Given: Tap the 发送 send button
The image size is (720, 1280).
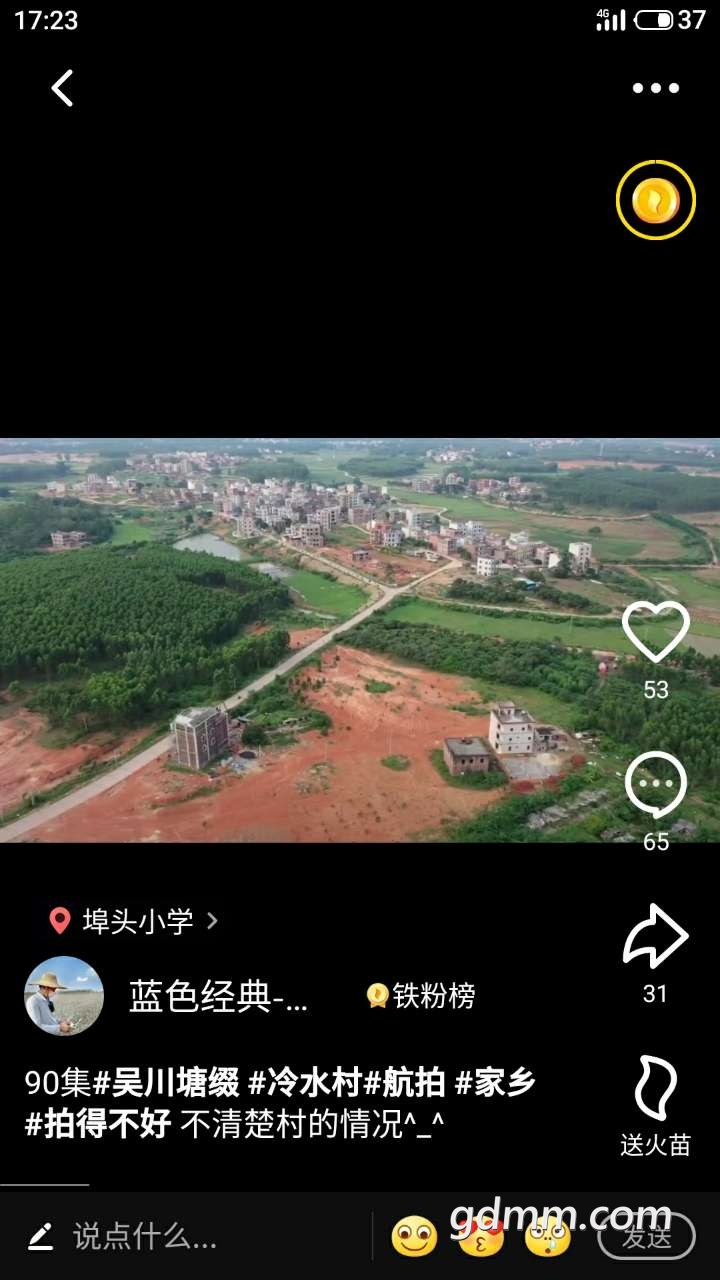Looking at the screenshot, I should click(x=646, y=1237).
